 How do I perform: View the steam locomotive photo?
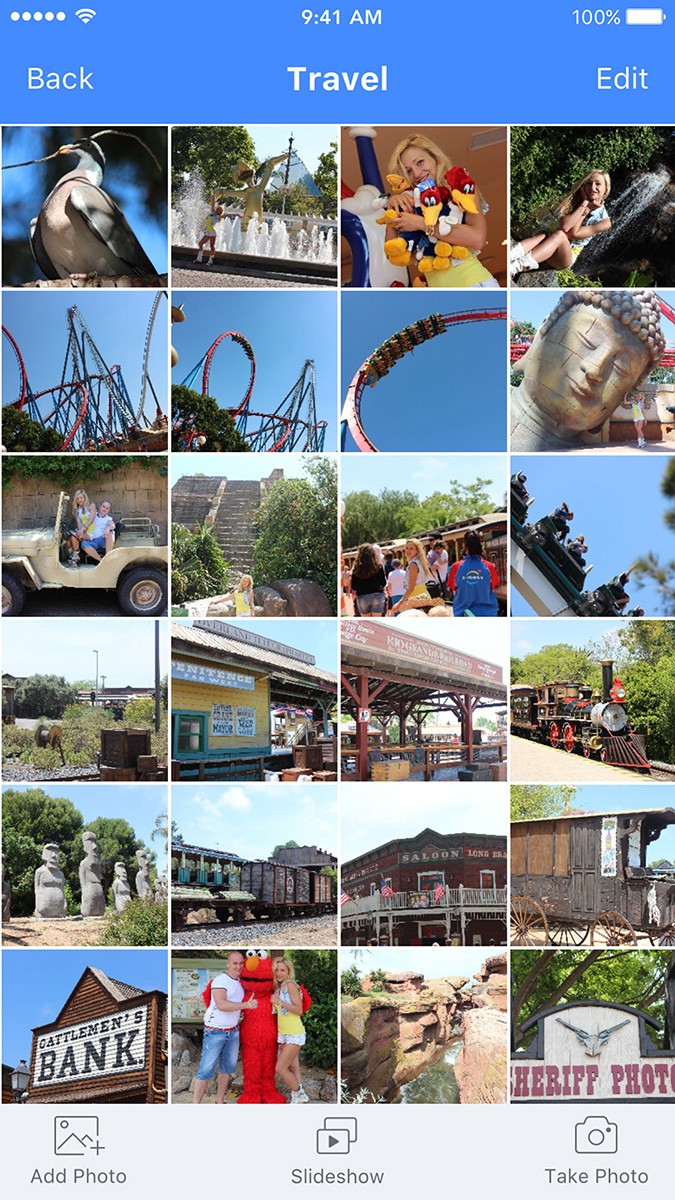coord(593,700)
